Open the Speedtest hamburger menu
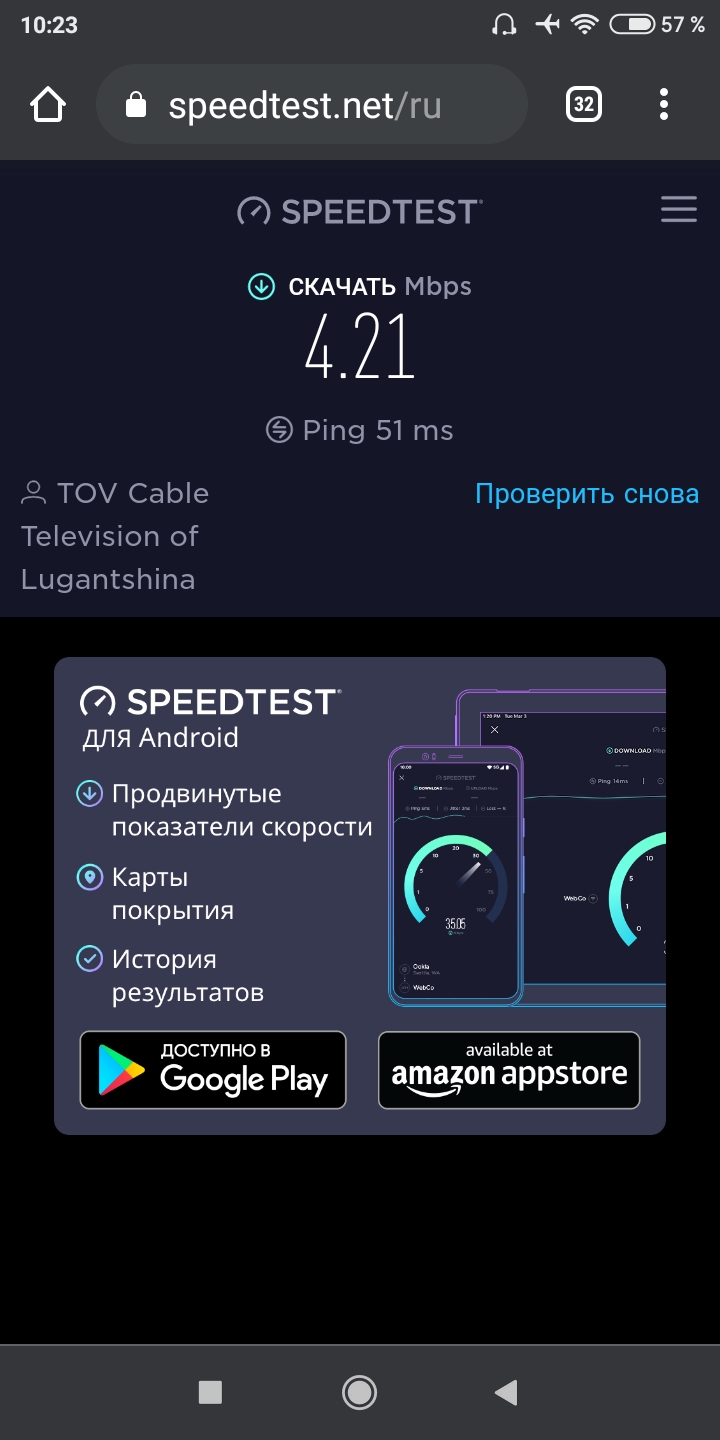Screen dimensions: 720x1440 (x=679, y=209)
